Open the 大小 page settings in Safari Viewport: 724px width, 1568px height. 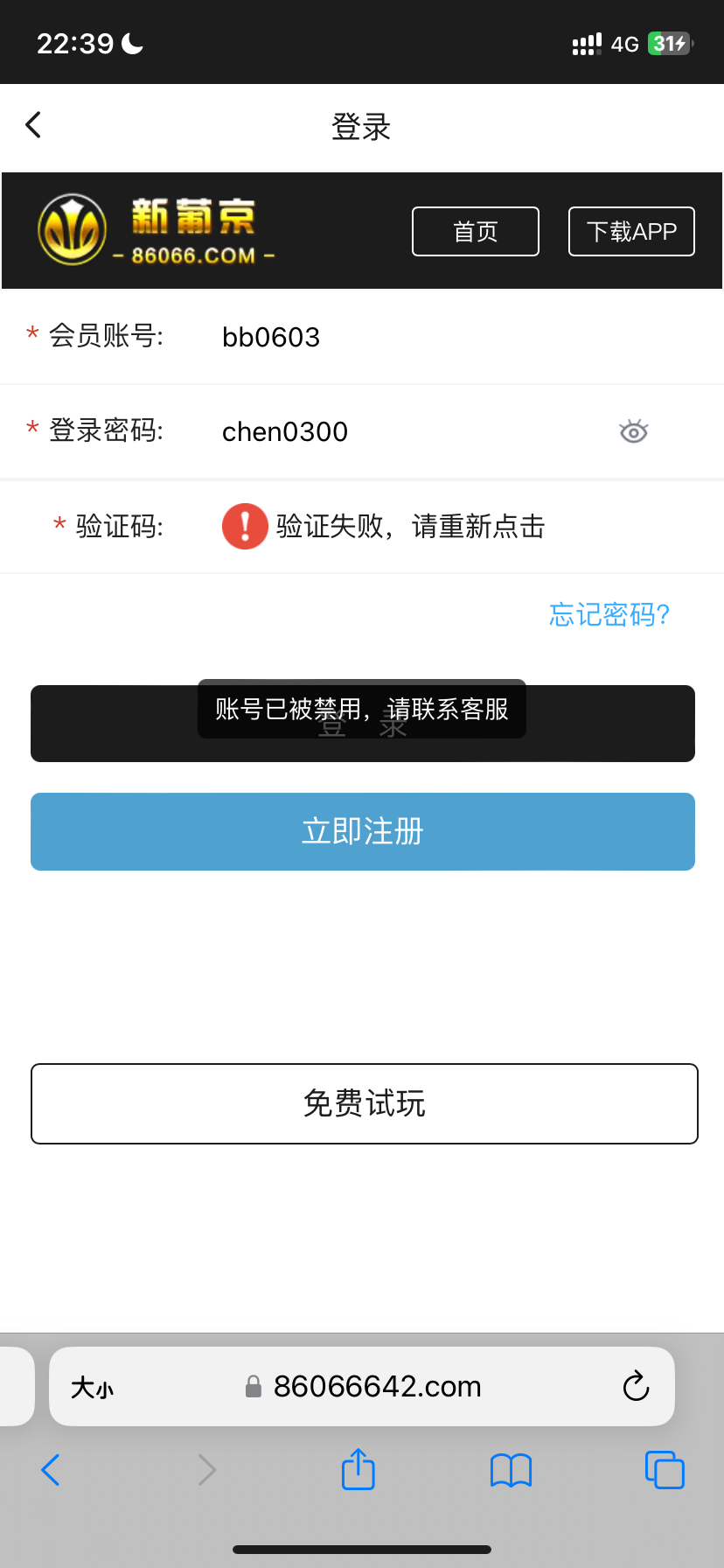pos(92,1388)
